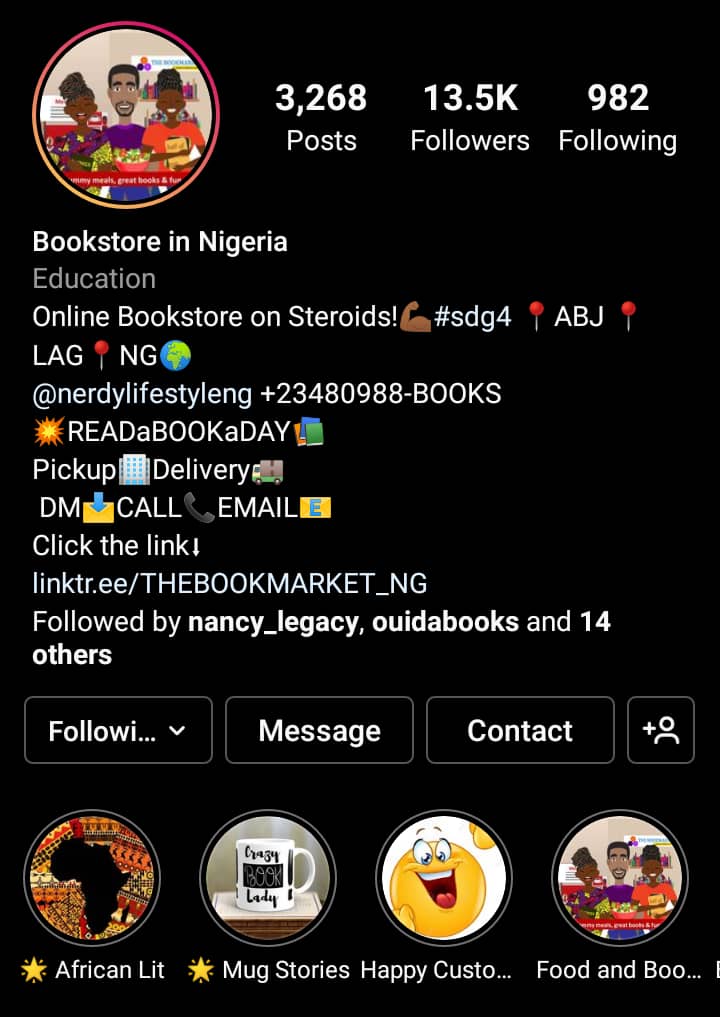720x1017 pixels.
Task: Open the 13.5K followers list
Action: coord(470,118)
